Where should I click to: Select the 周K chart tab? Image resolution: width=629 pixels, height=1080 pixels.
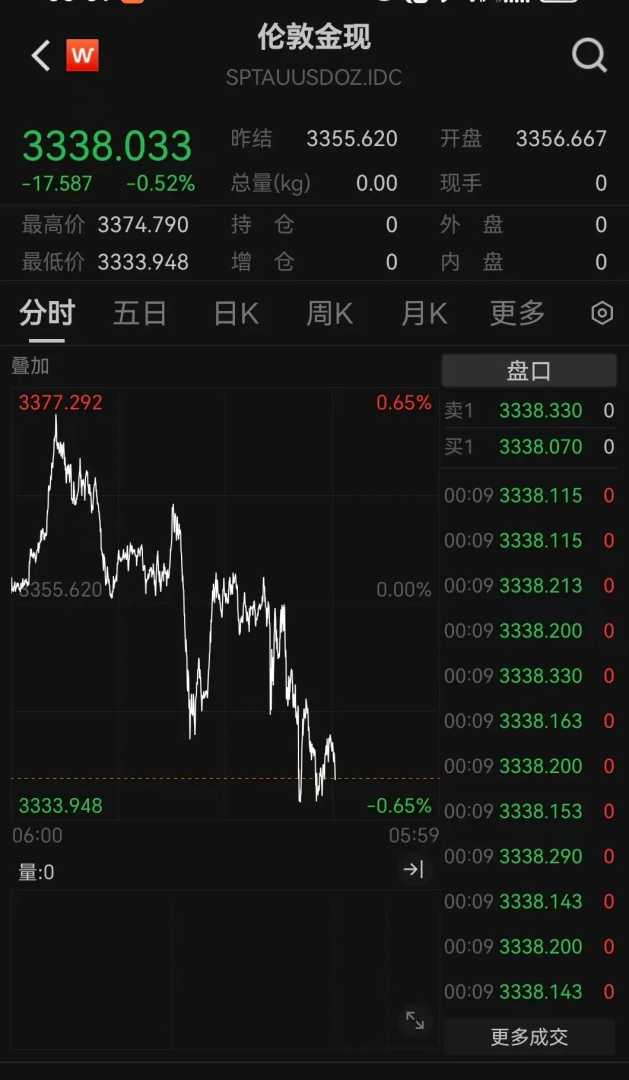[329, 313]
